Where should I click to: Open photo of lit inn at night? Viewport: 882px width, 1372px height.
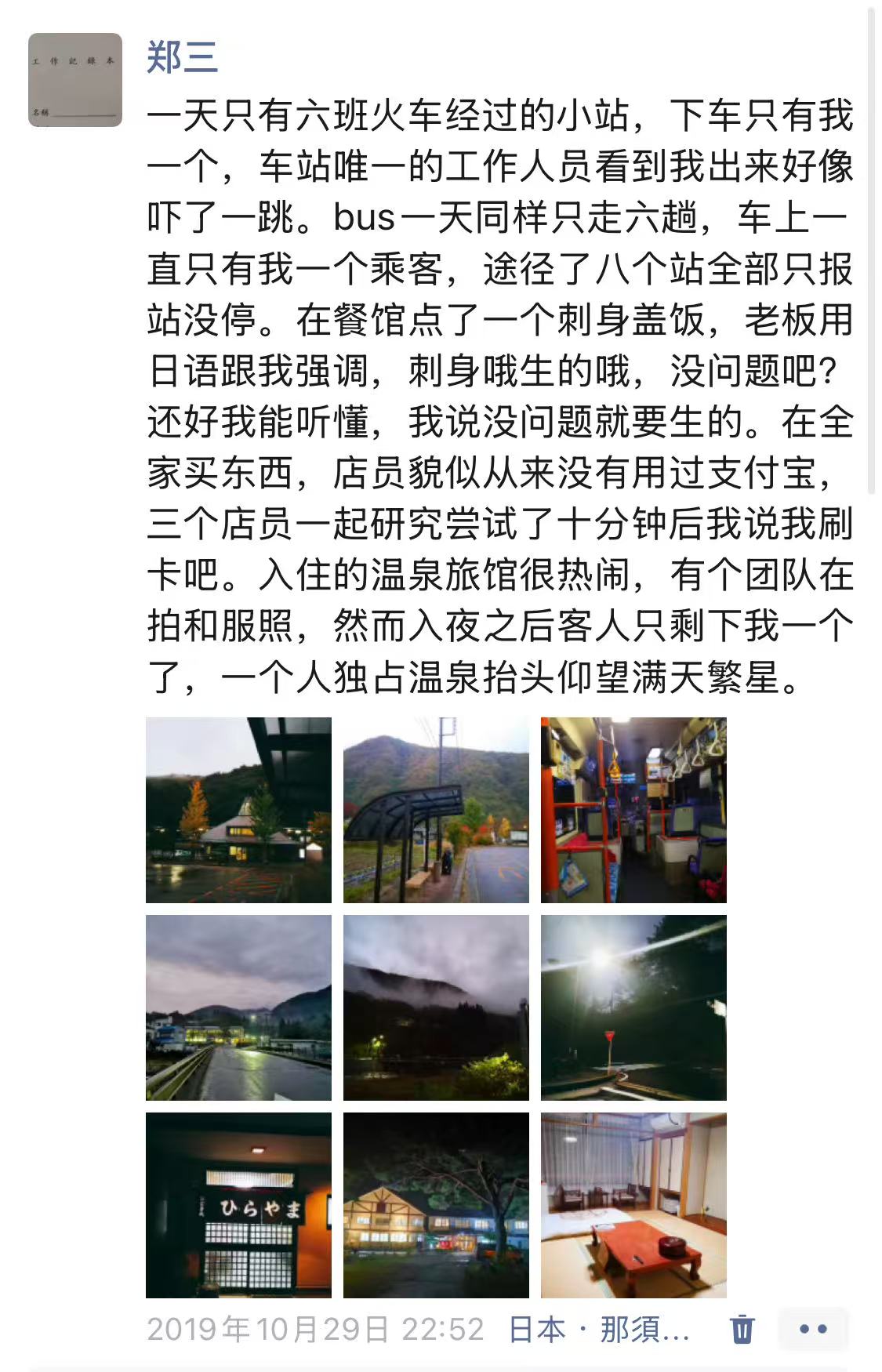click(x=436, y=1205)
